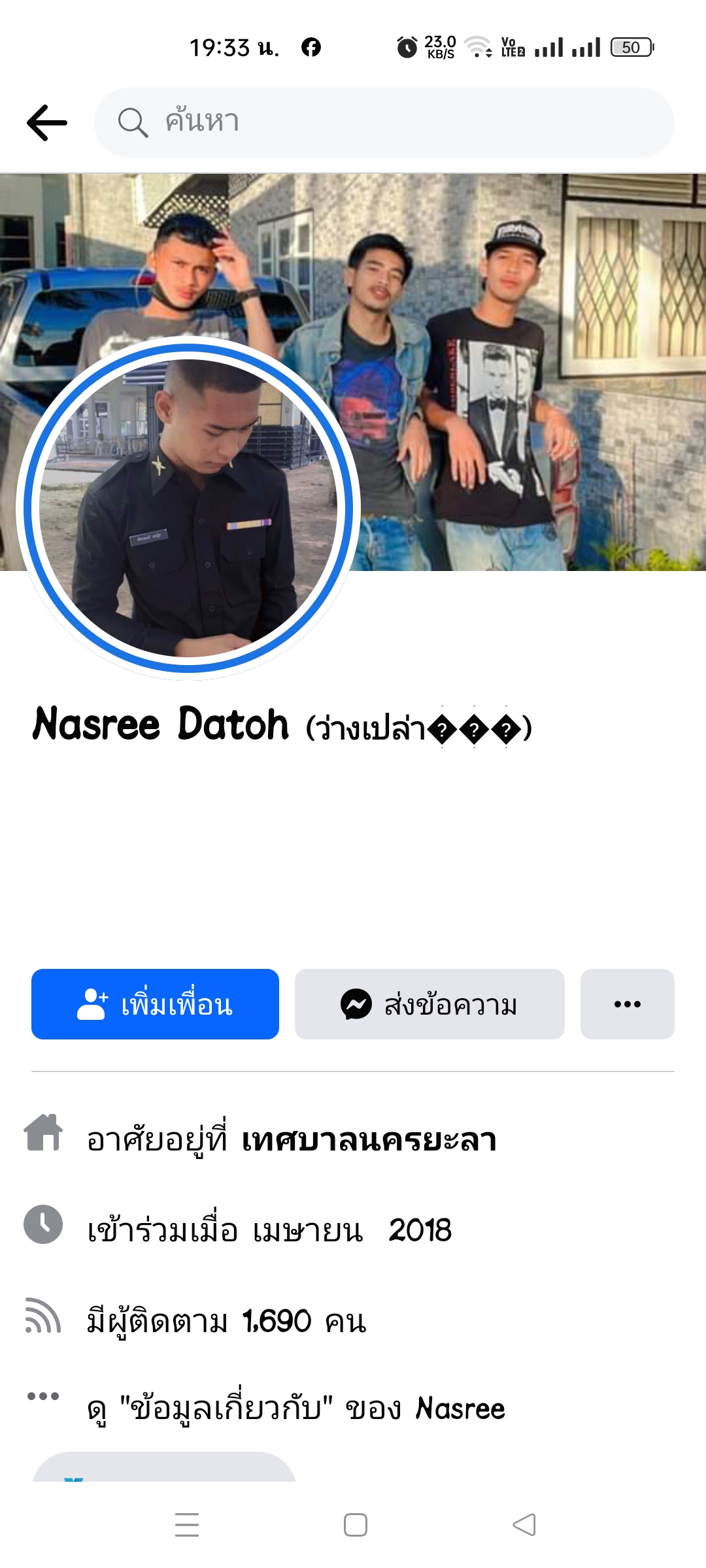Open the three-dot more options button

(x=627, y=1004)
